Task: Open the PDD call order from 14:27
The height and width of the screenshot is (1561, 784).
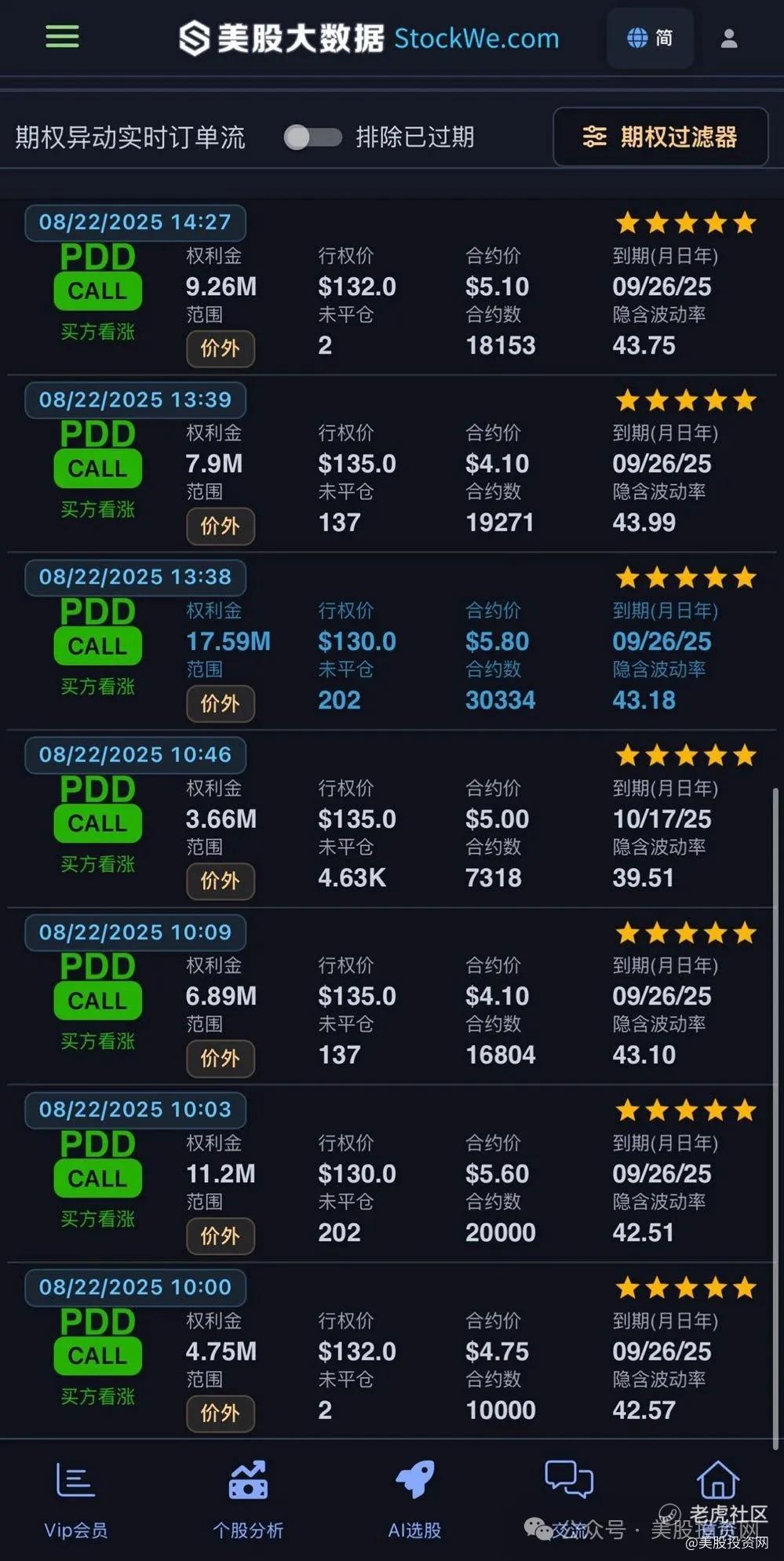Action: 392,287
